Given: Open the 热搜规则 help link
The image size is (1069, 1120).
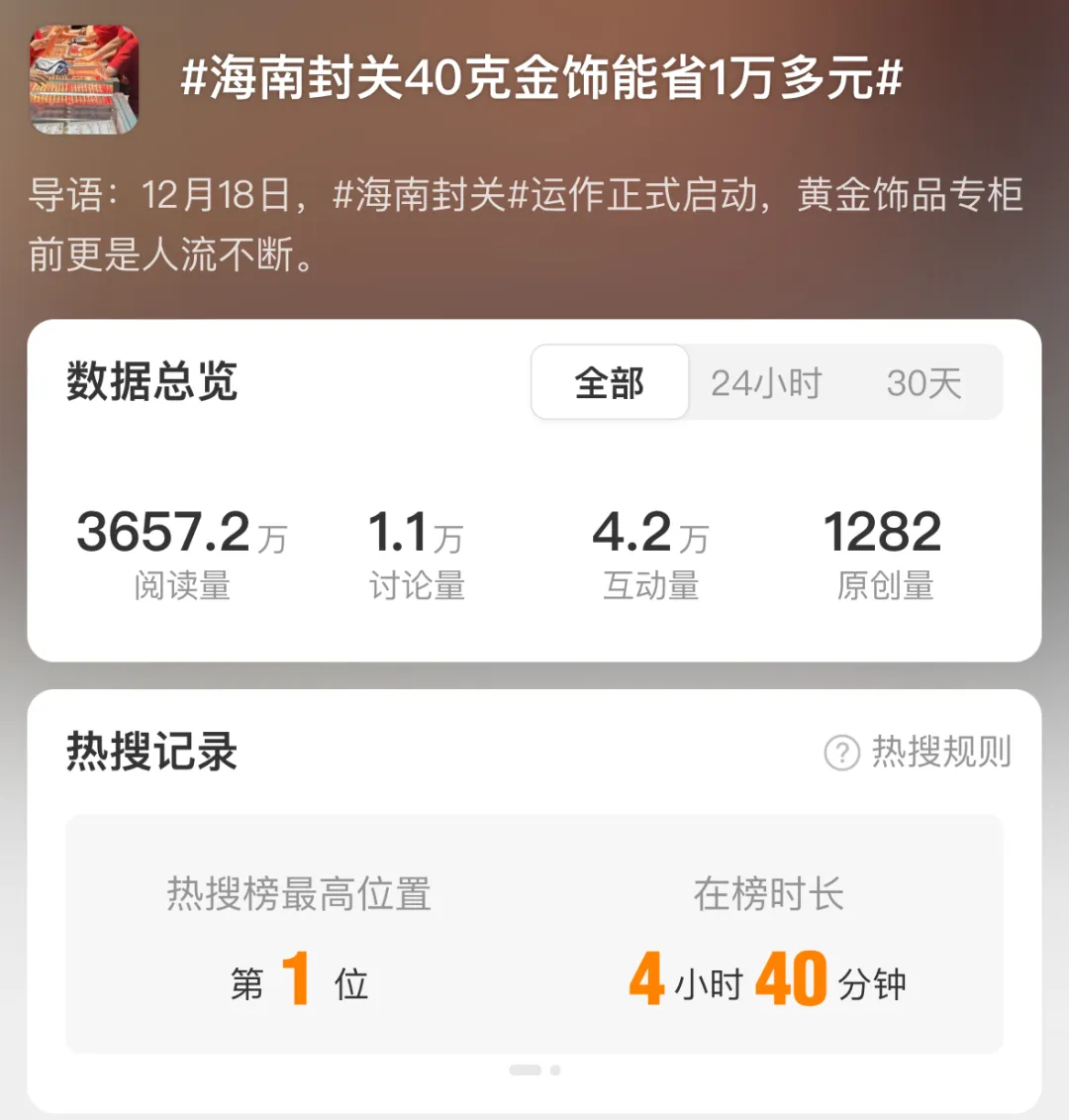Looking at the screenshot, I should click(919, 753).
